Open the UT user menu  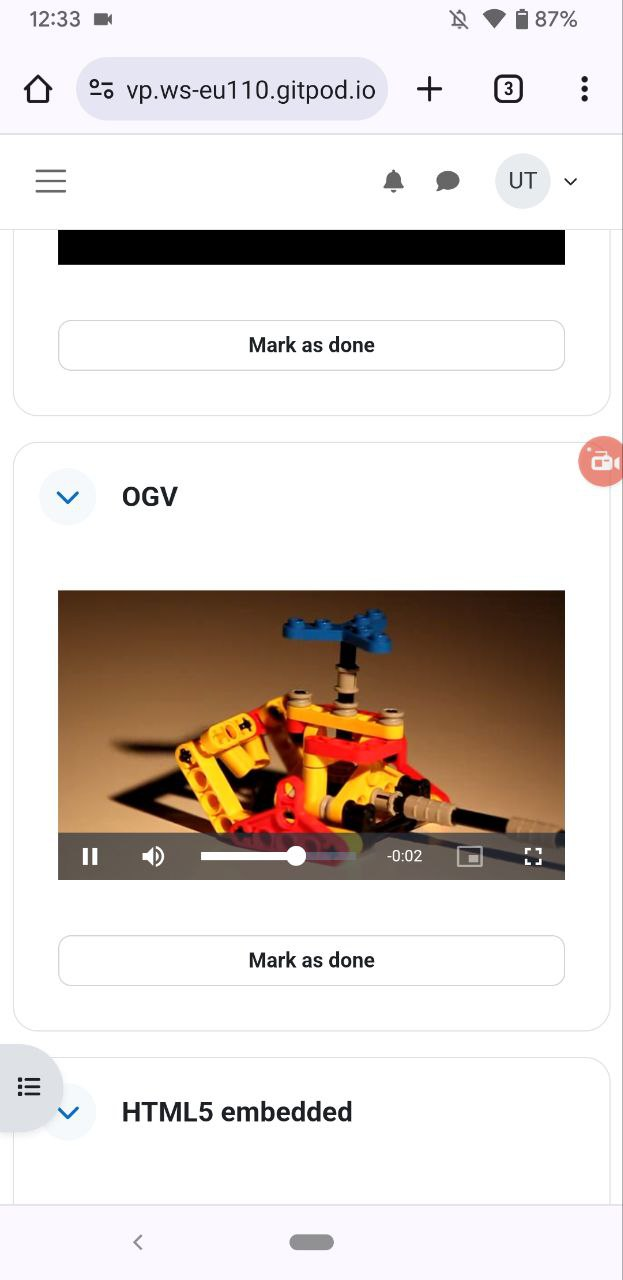point(538,181)
